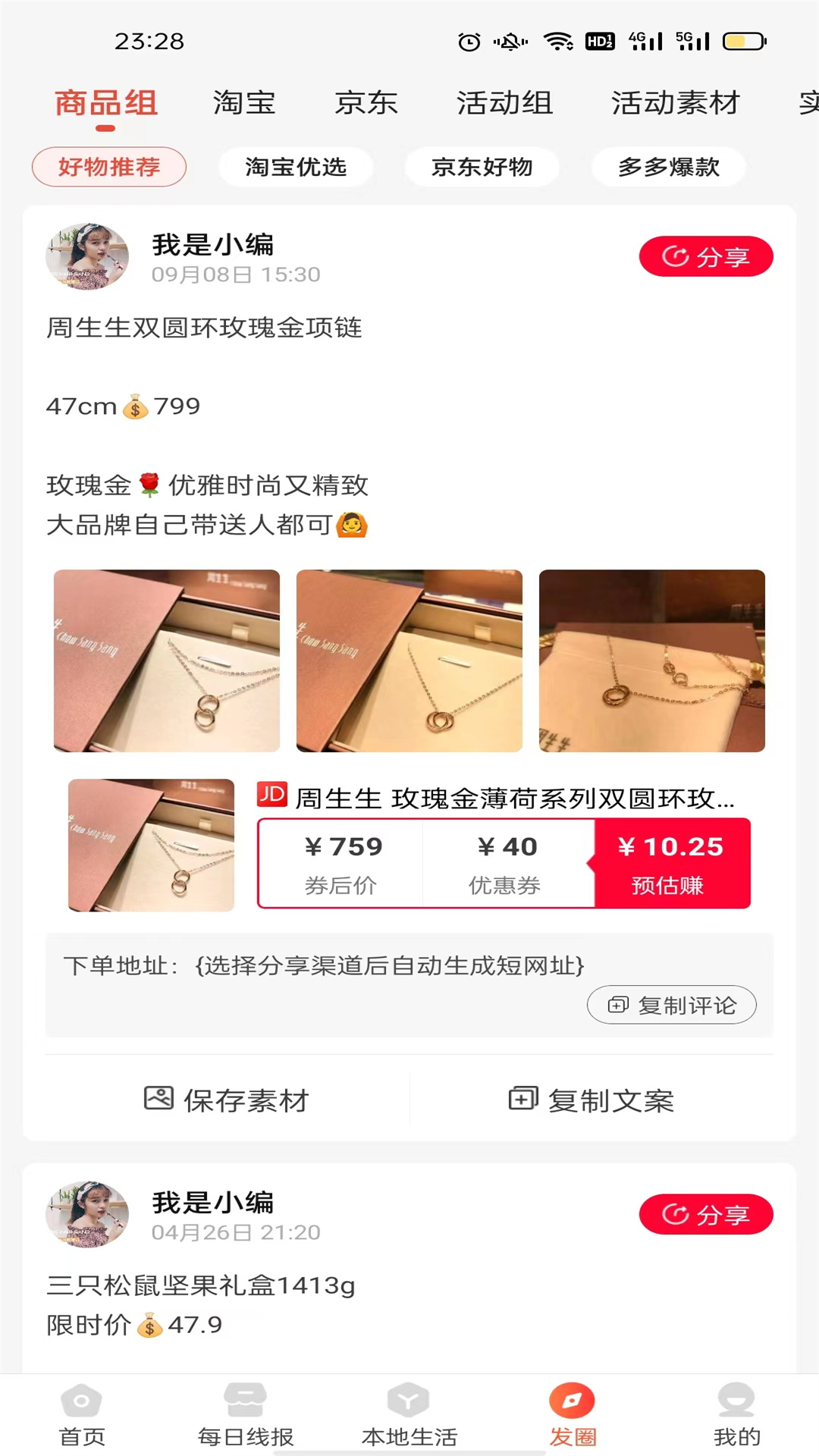Viewport: 819px width, 1456px height.
Task: Select the 好物推荐 chip
Action: (109, 167)
